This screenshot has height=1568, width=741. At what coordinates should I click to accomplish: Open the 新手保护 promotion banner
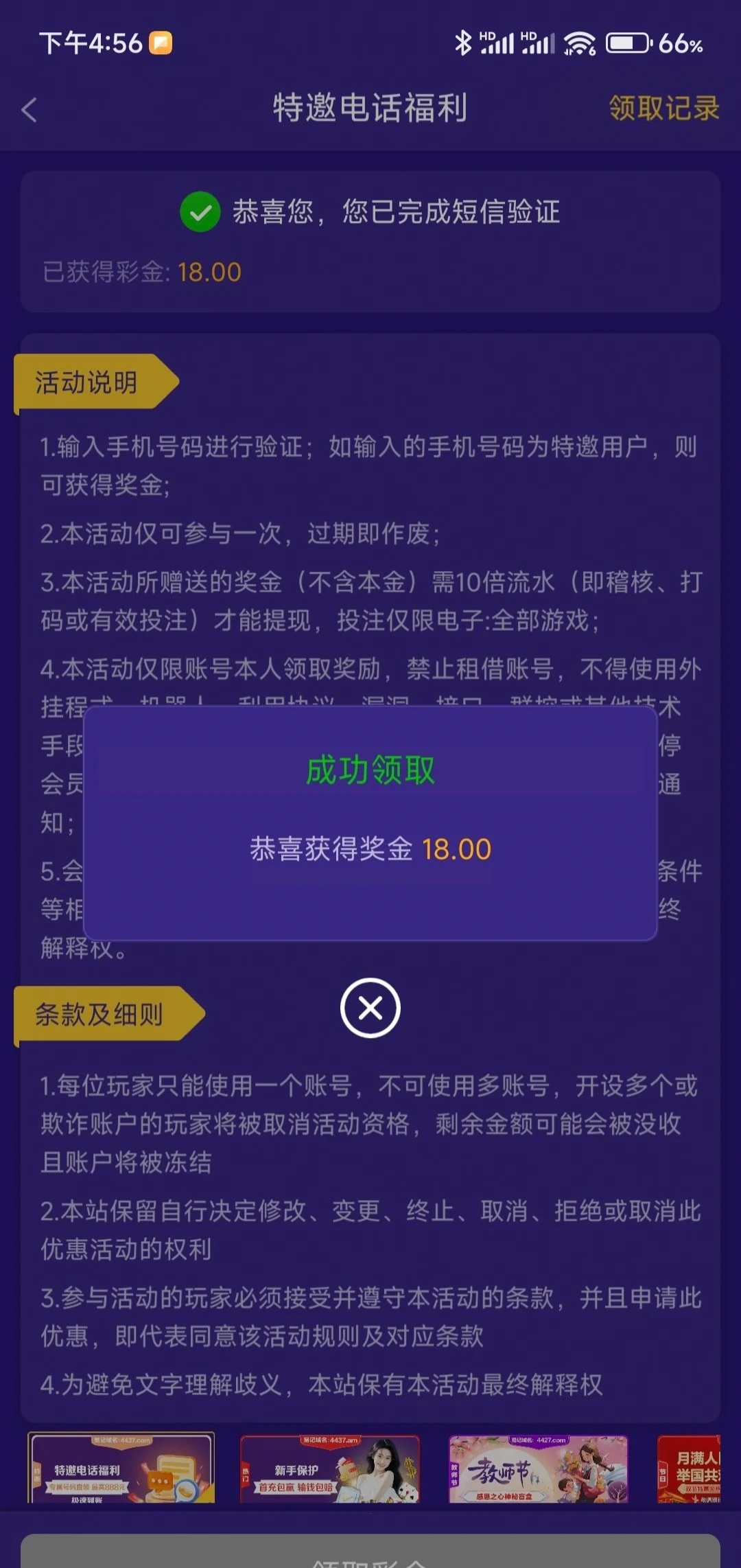tap(329, 1469)
